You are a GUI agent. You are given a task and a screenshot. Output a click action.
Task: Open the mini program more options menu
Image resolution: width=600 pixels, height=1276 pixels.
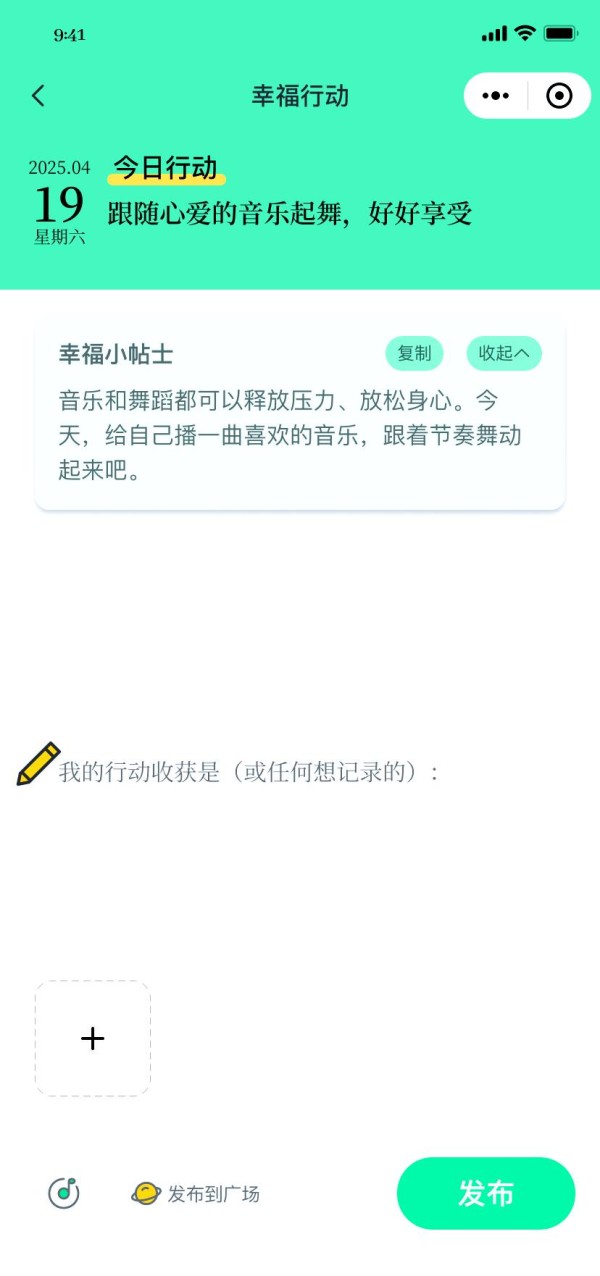[x=496, y=96]
